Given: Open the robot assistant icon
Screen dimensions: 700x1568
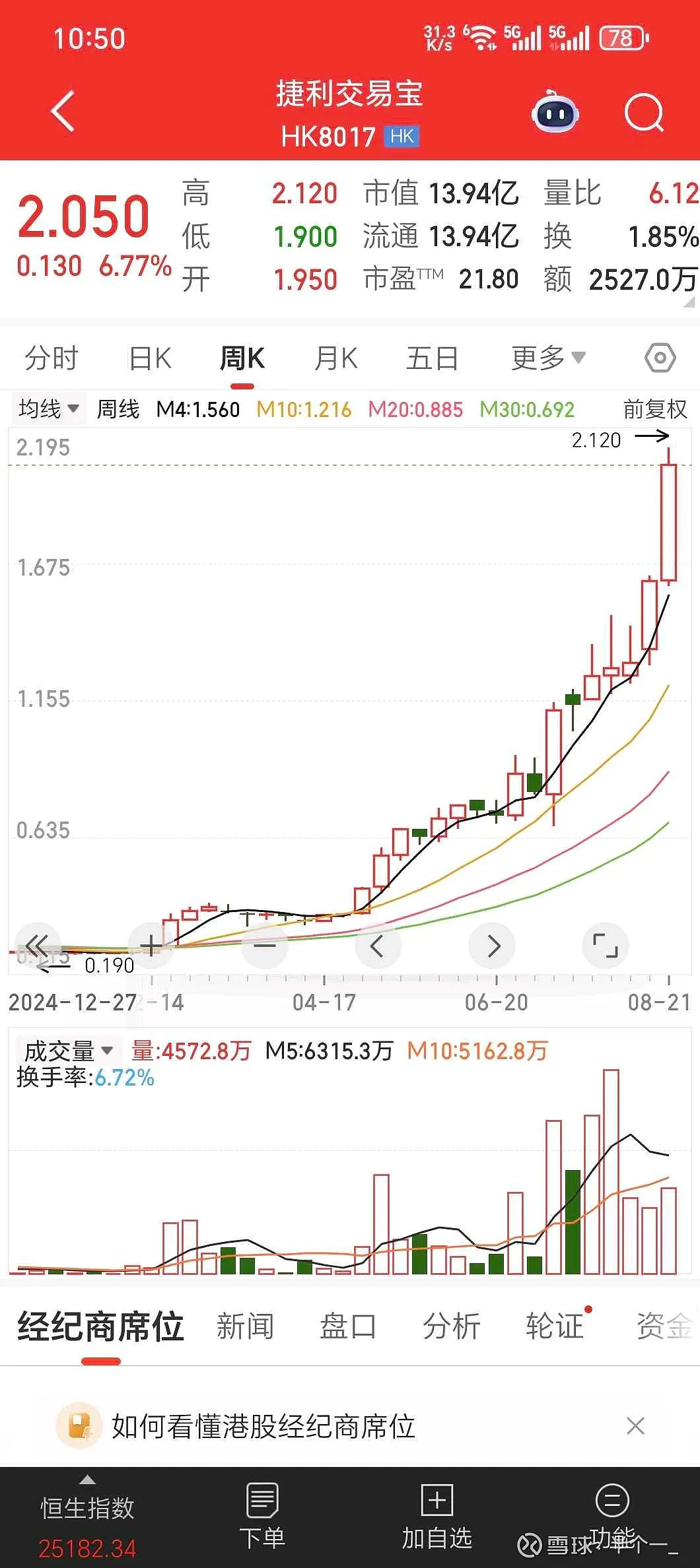Looking at the screenshot, I should point(555,111).
